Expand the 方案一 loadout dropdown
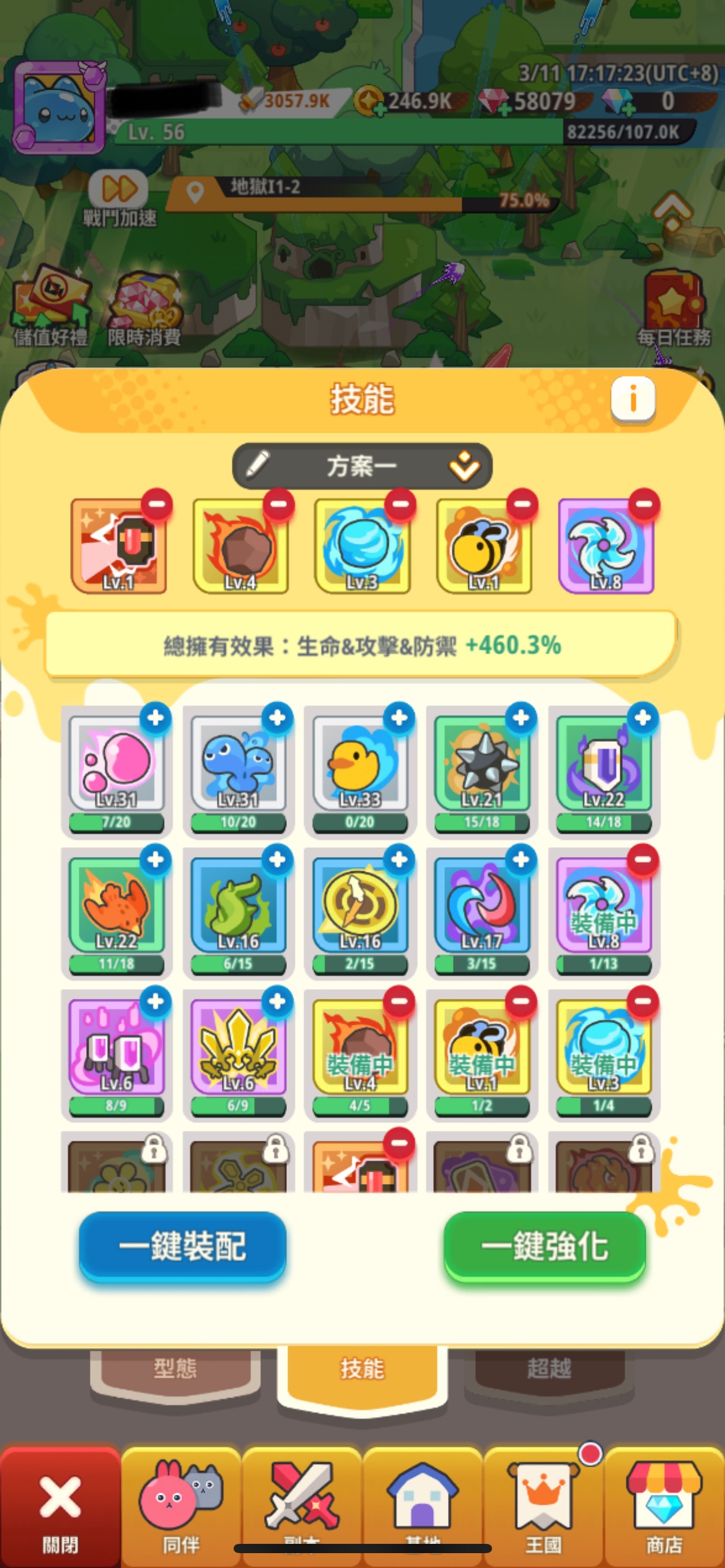The width and height of the screenshot is (725, 1568). 465,466
